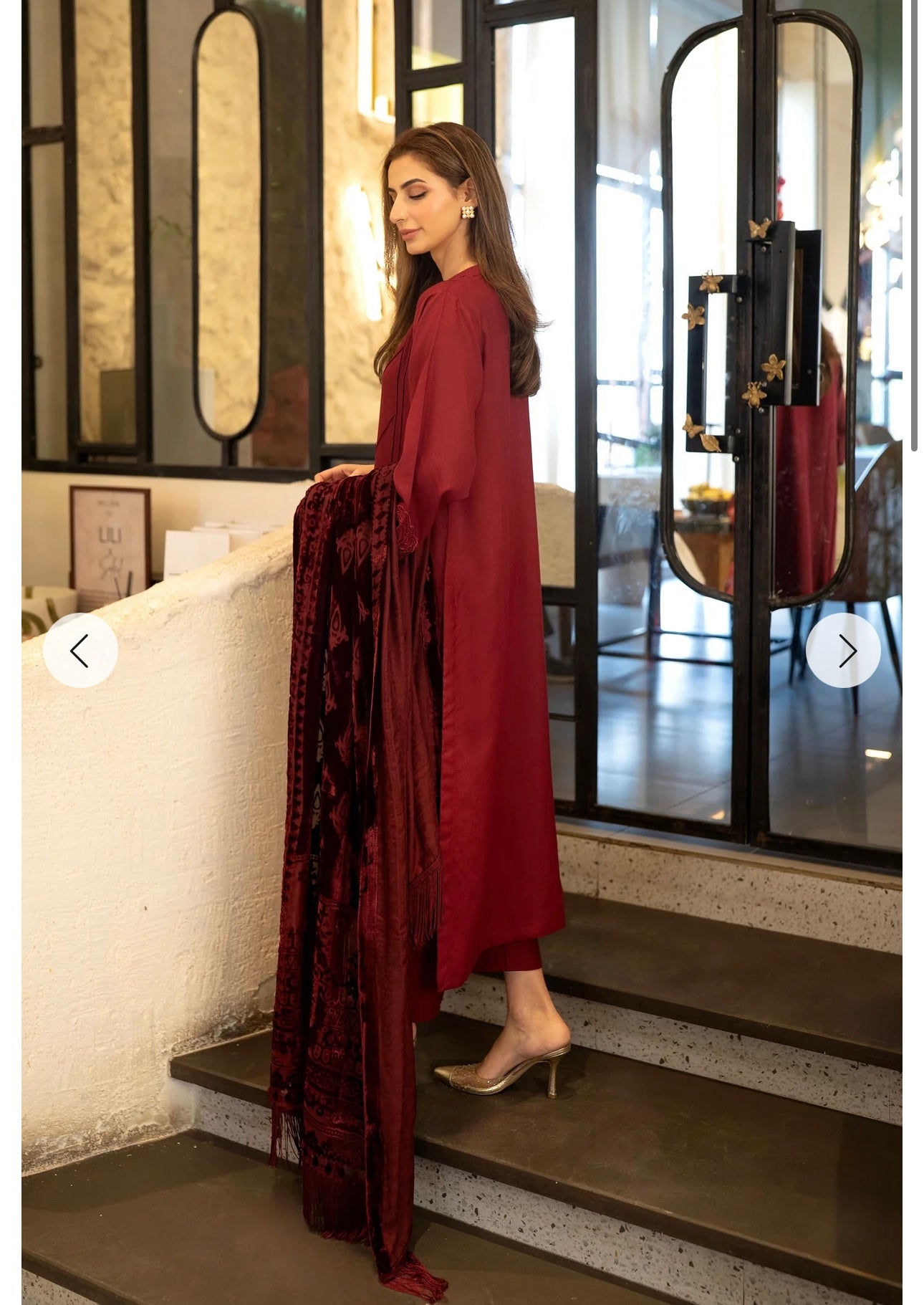Advance to the next product image

click(x=843, y=651)
